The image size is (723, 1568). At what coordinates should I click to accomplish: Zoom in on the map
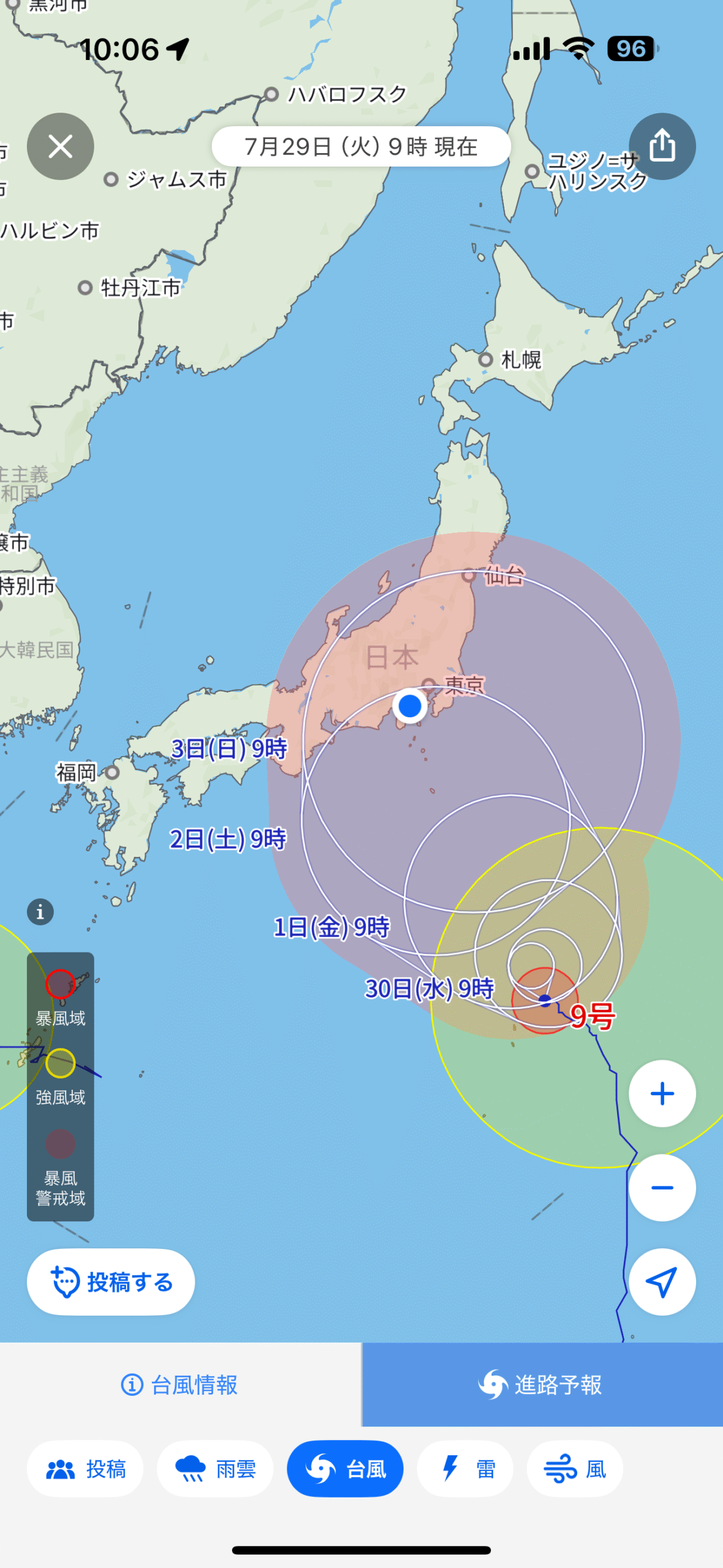662,1093
